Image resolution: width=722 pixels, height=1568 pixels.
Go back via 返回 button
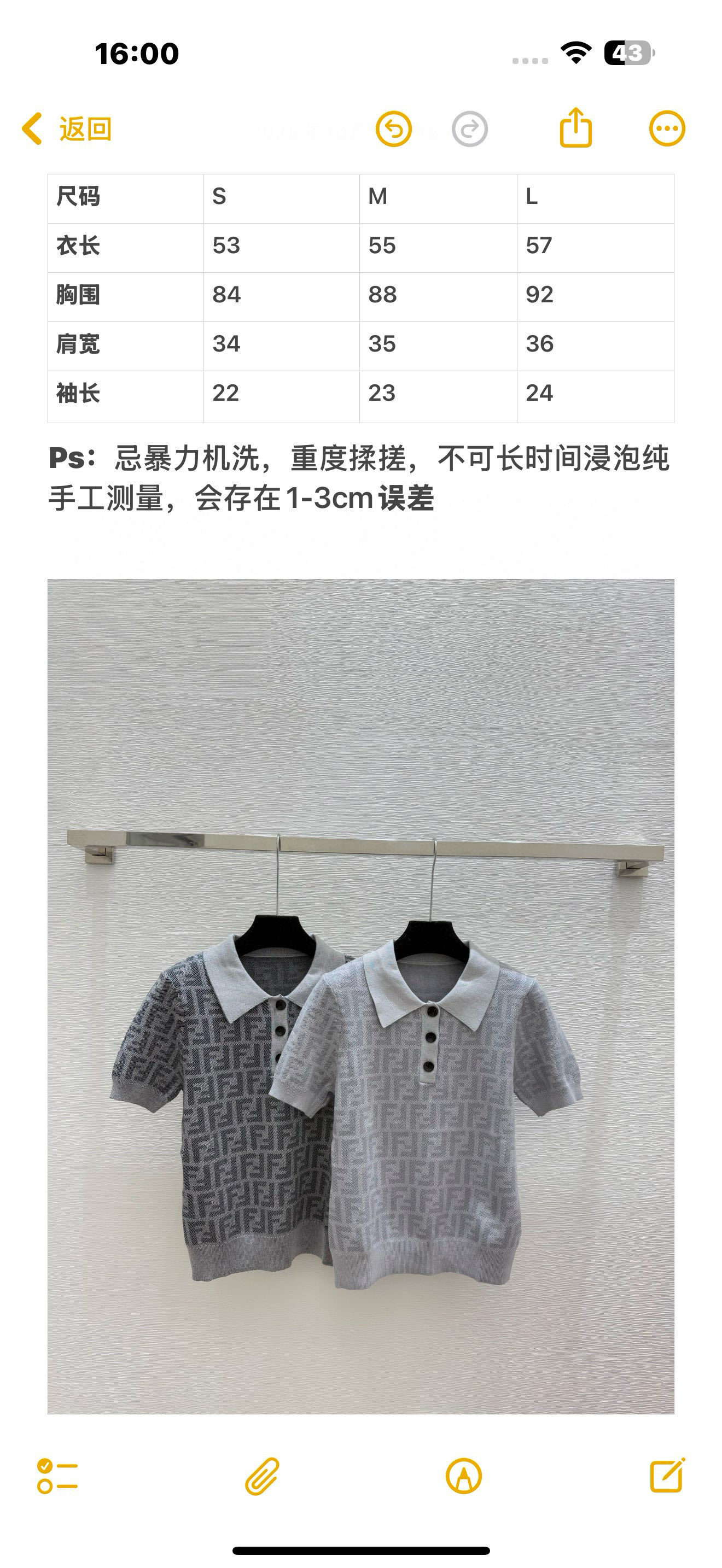(67, 129)
